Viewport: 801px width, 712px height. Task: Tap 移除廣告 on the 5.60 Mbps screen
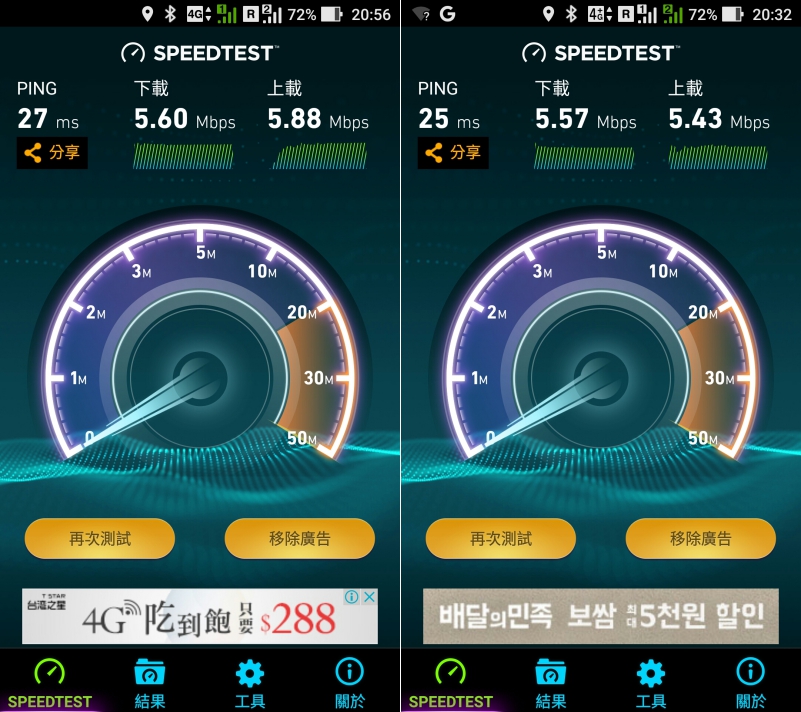point(299,539)
